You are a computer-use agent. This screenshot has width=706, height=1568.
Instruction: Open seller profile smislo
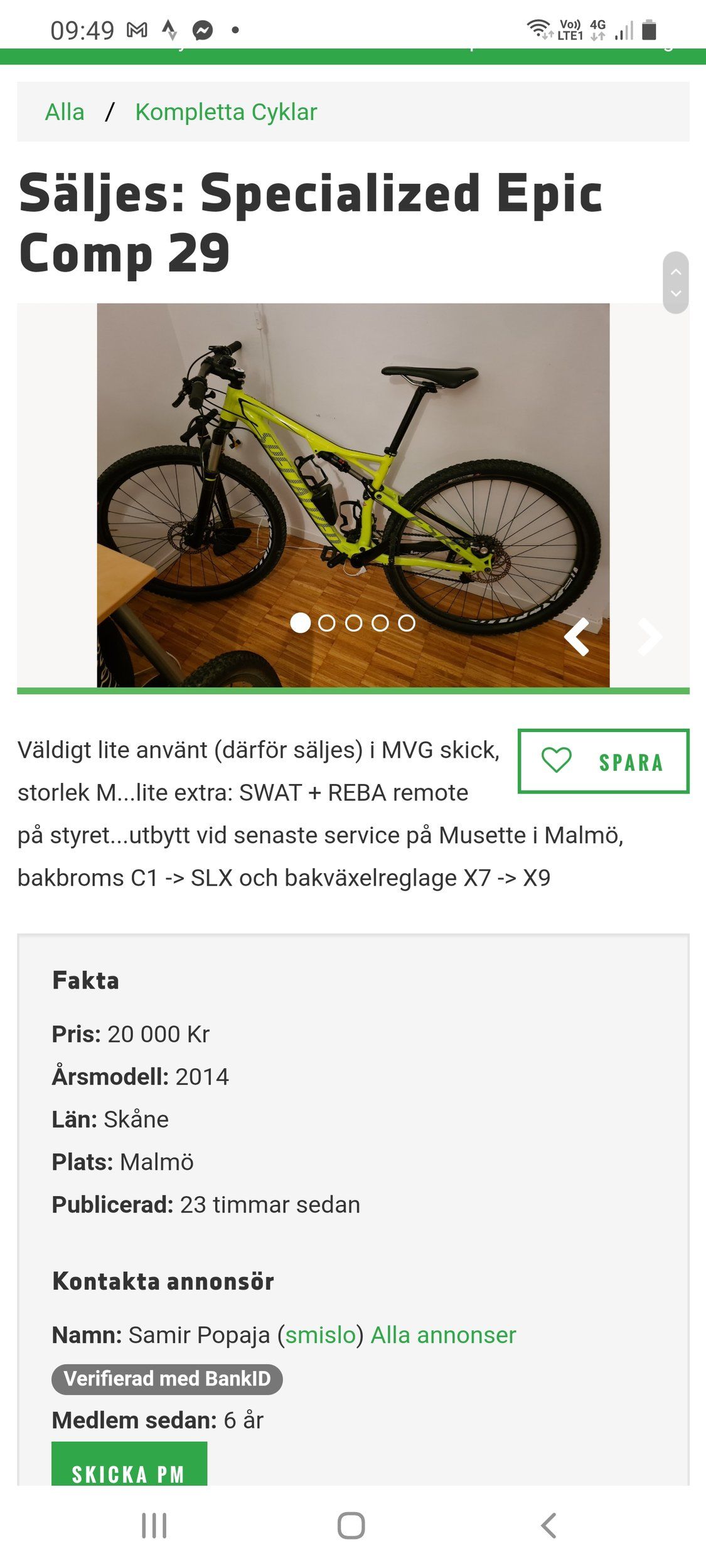coord(321,1335)
